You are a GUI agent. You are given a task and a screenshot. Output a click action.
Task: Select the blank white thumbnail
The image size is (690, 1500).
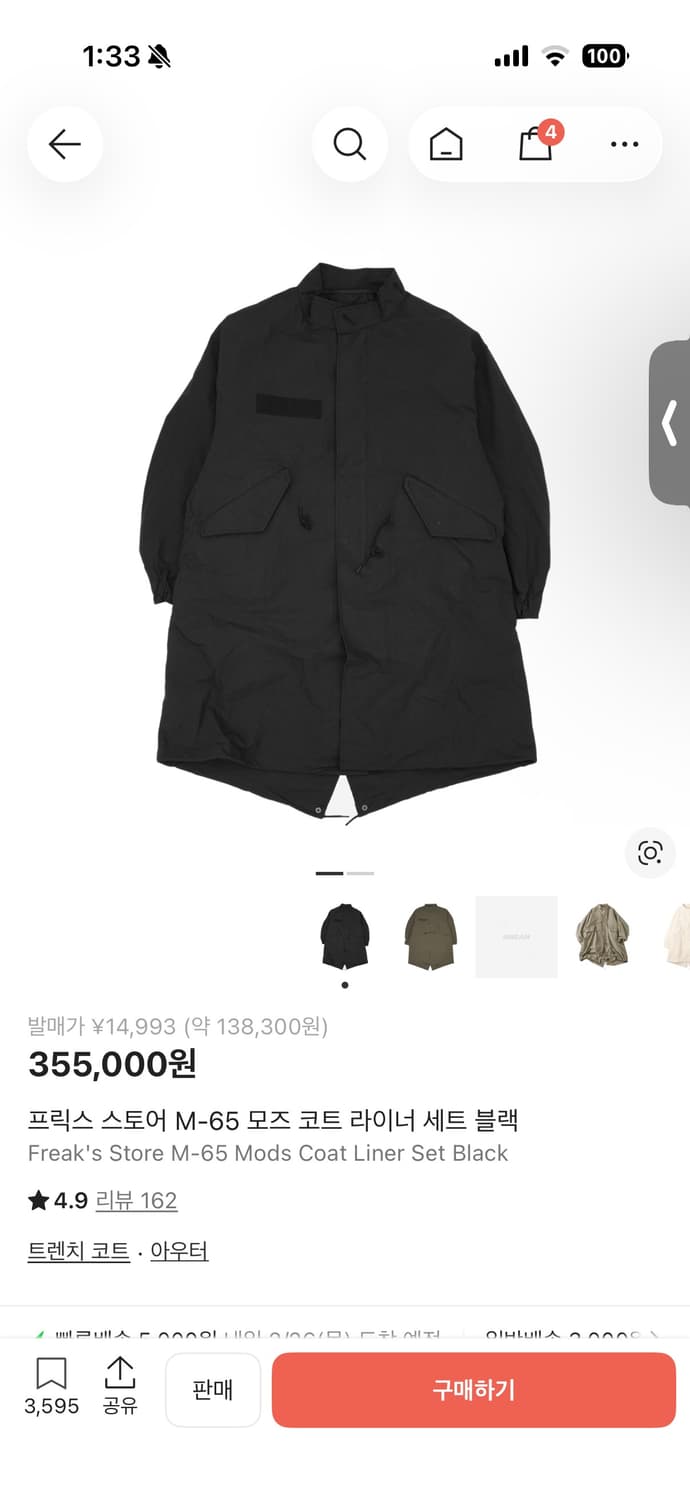[x=516, y=936]
